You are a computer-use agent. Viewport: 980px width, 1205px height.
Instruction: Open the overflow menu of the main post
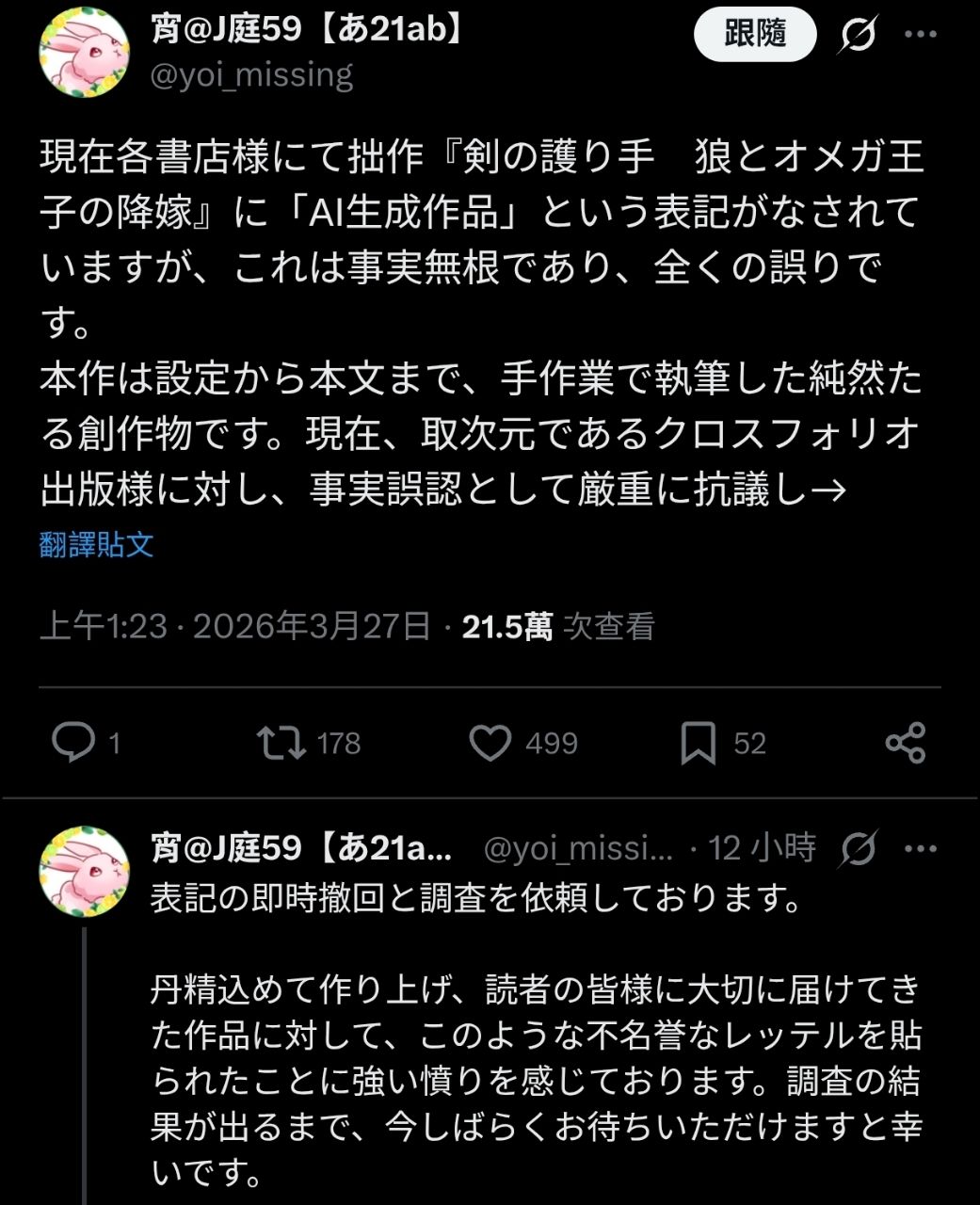click(920, 35)
